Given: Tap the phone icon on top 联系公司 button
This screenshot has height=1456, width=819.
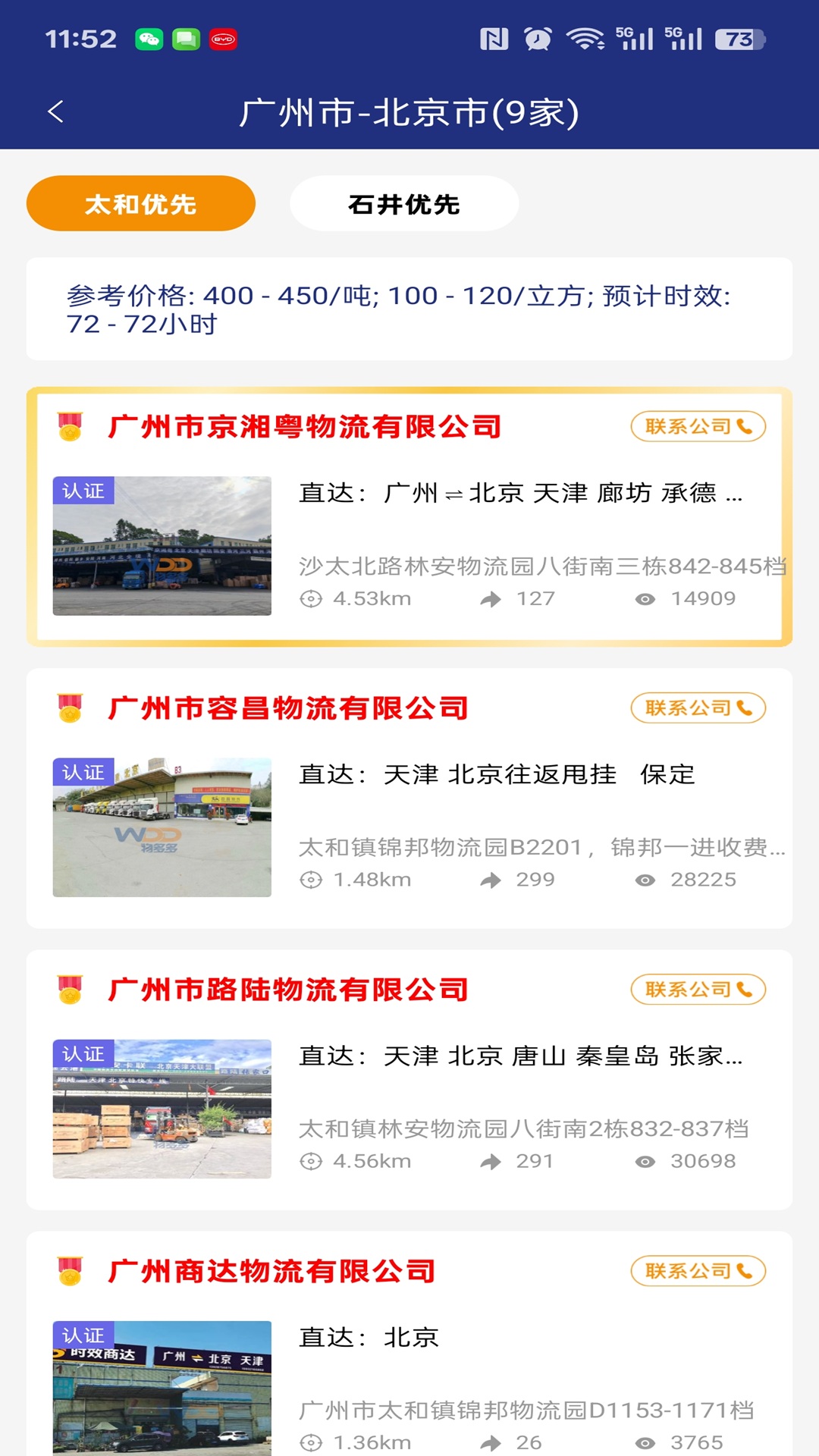Looking at the screenshot, I should coord(744,427).
